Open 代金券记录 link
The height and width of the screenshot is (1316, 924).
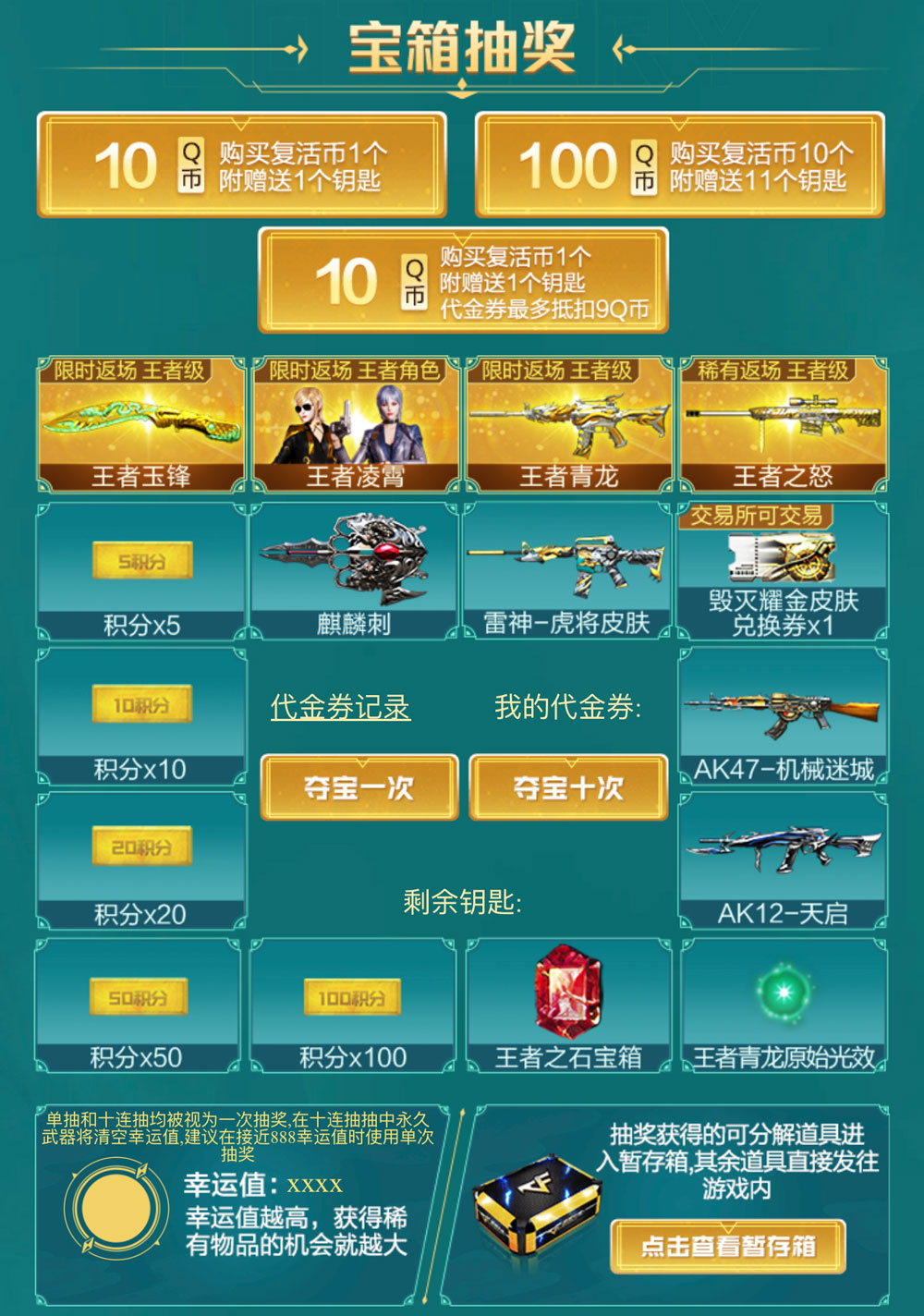click(340, 708)
